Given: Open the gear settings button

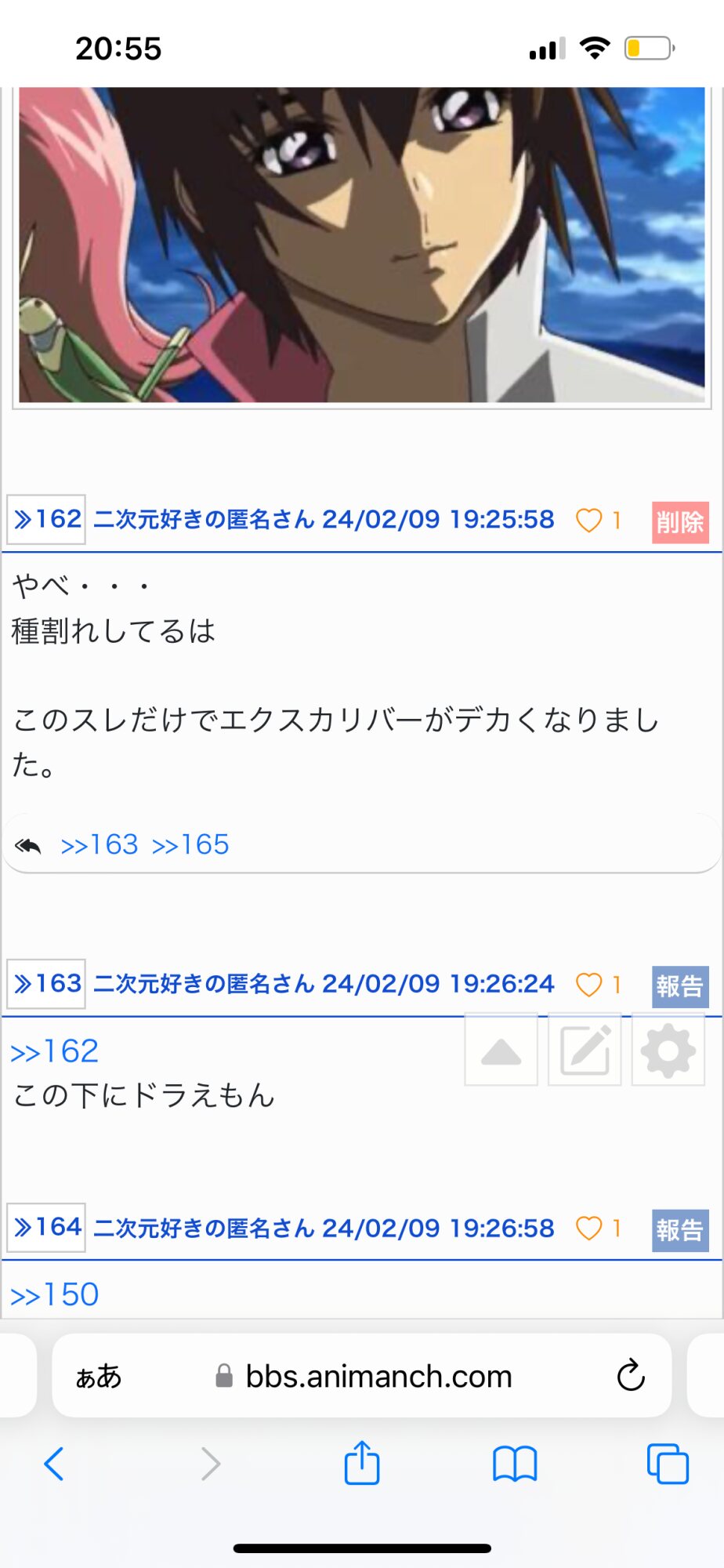Looking at the screenshot, I should click(x=668, y=1051).
